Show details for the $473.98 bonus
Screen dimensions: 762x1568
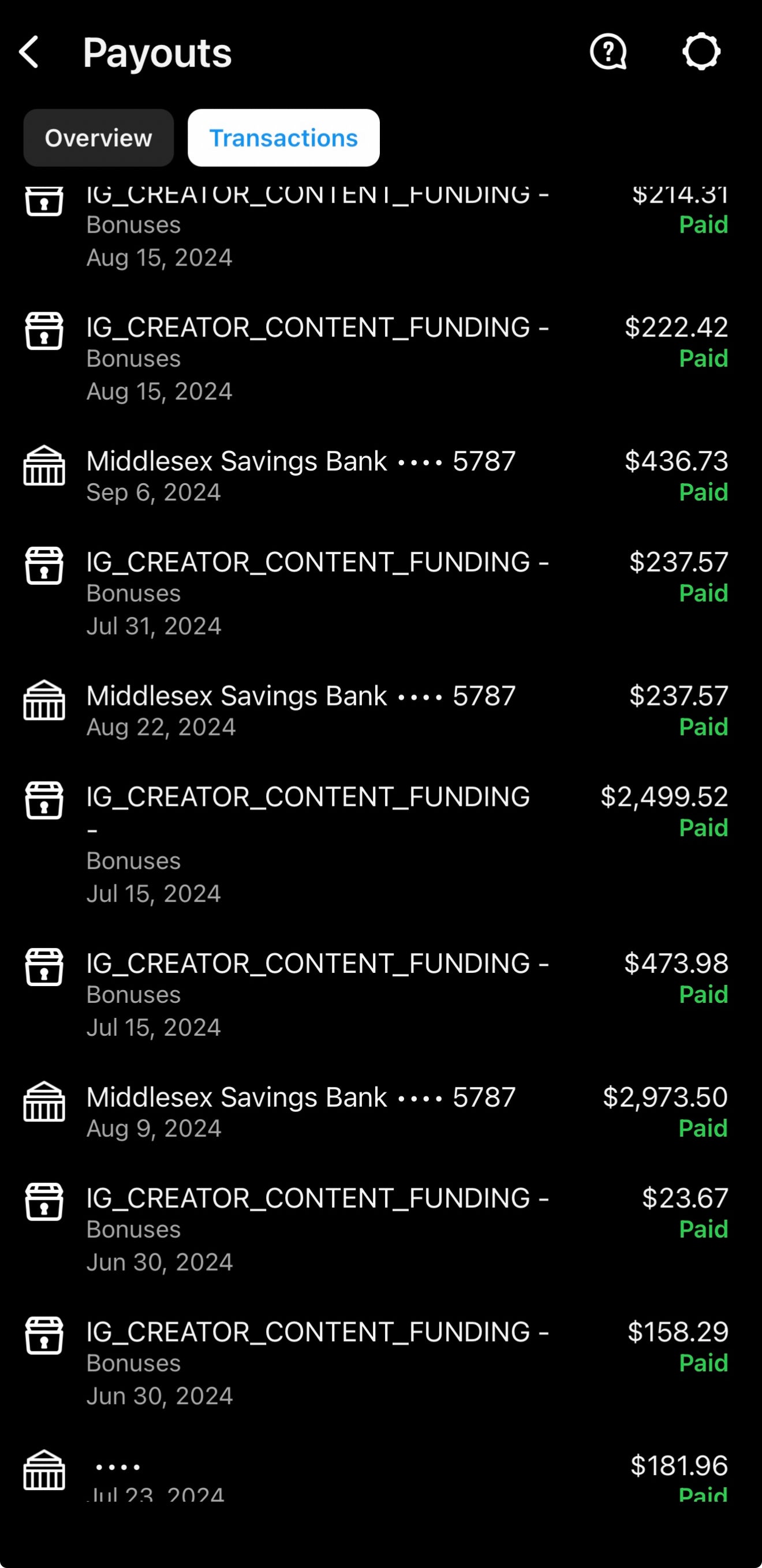[376, 994]
